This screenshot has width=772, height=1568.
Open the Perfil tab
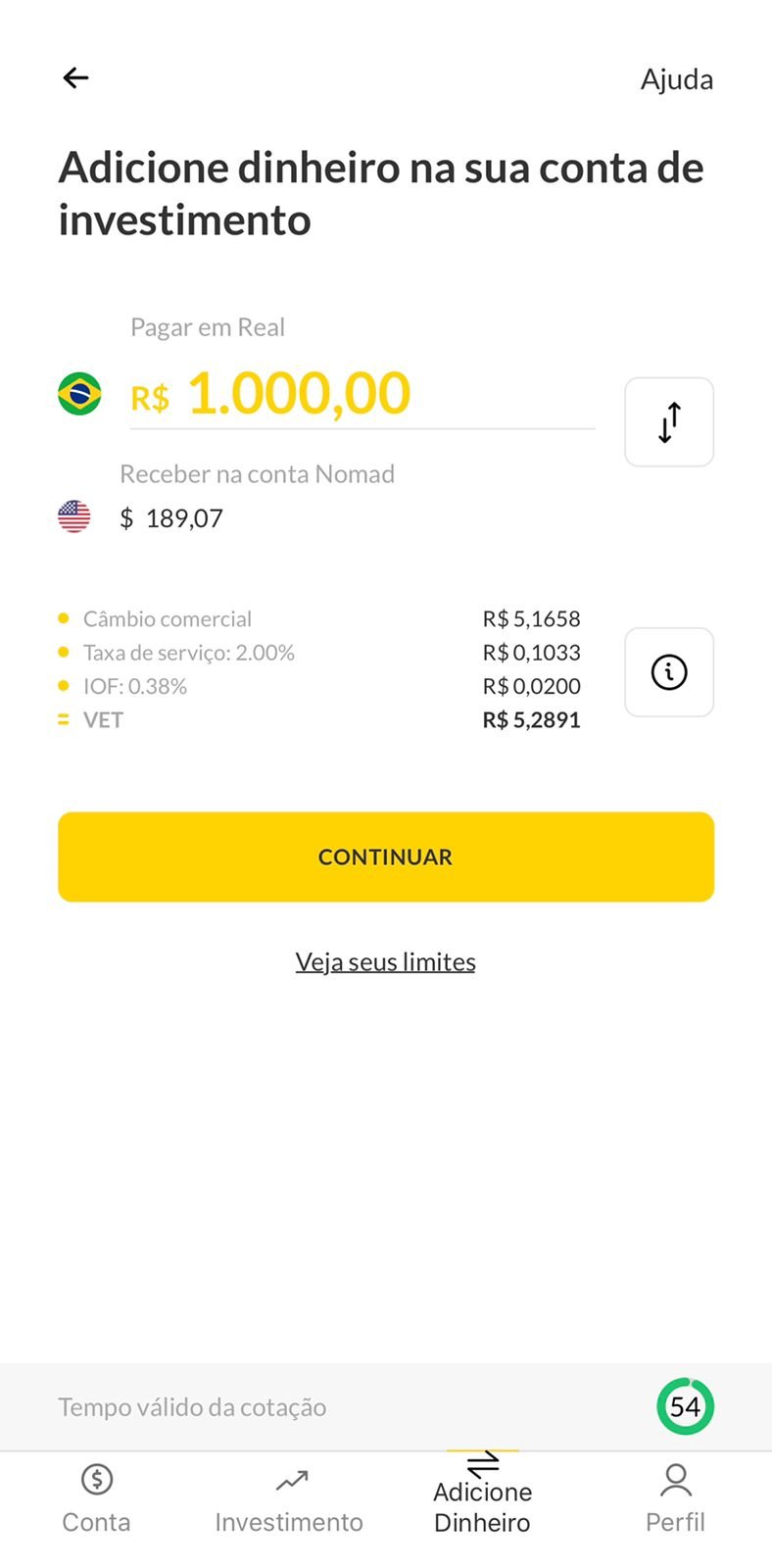(675, 1499)
